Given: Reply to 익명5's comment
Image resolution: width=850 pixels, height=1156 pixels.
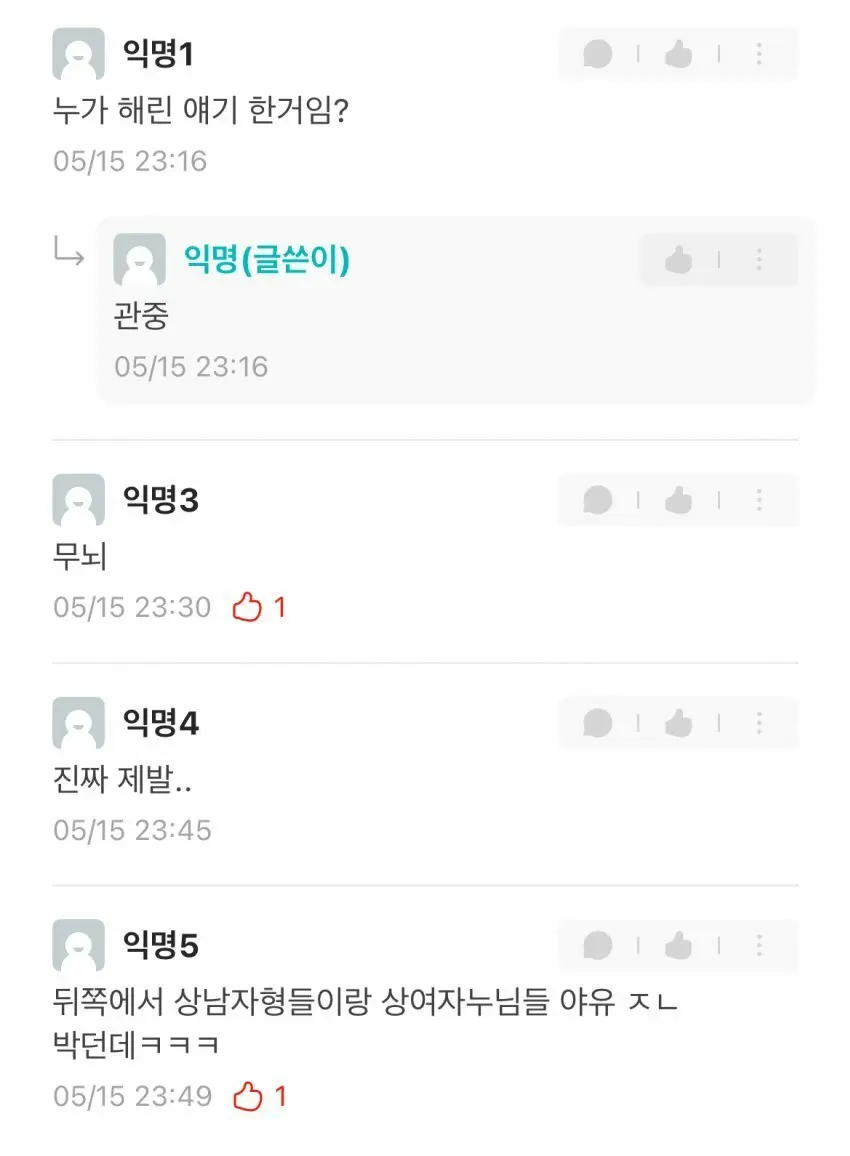Looking at the screenshot, I should pyautogui.click(x=597, y=945).
